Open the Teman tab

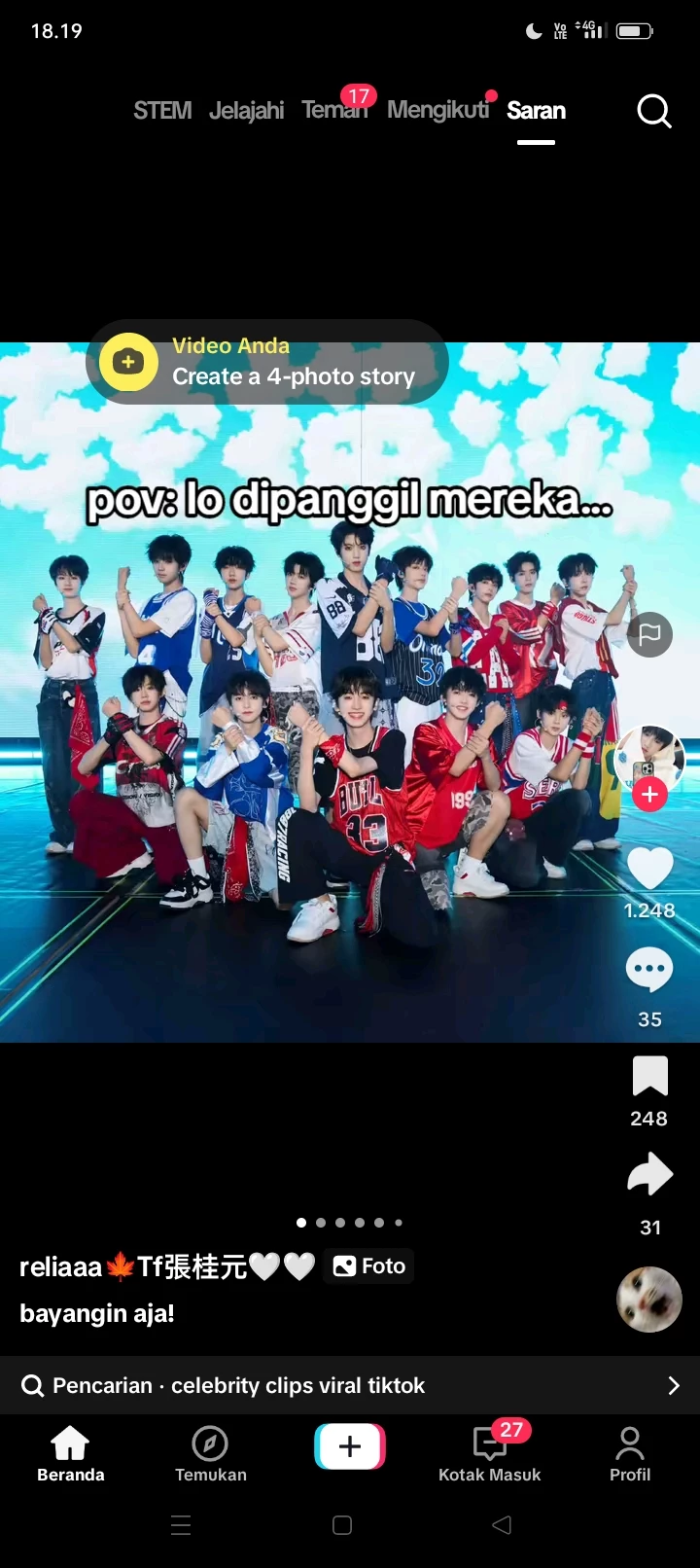332,111
